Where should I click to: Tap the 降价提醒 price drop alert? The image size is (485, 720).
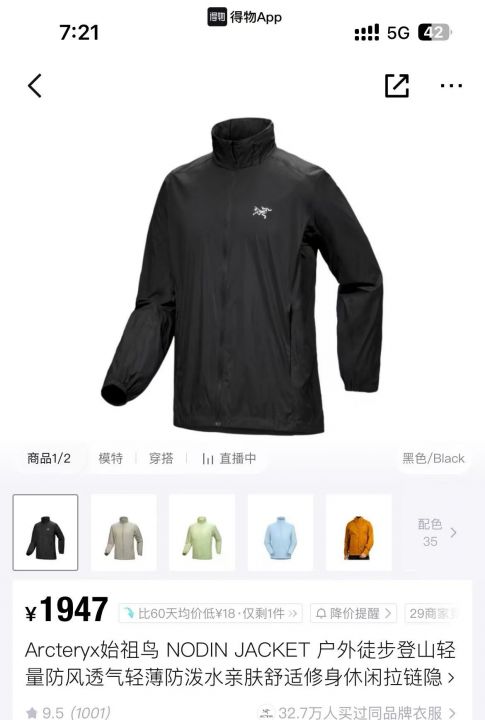pos(354,613)
